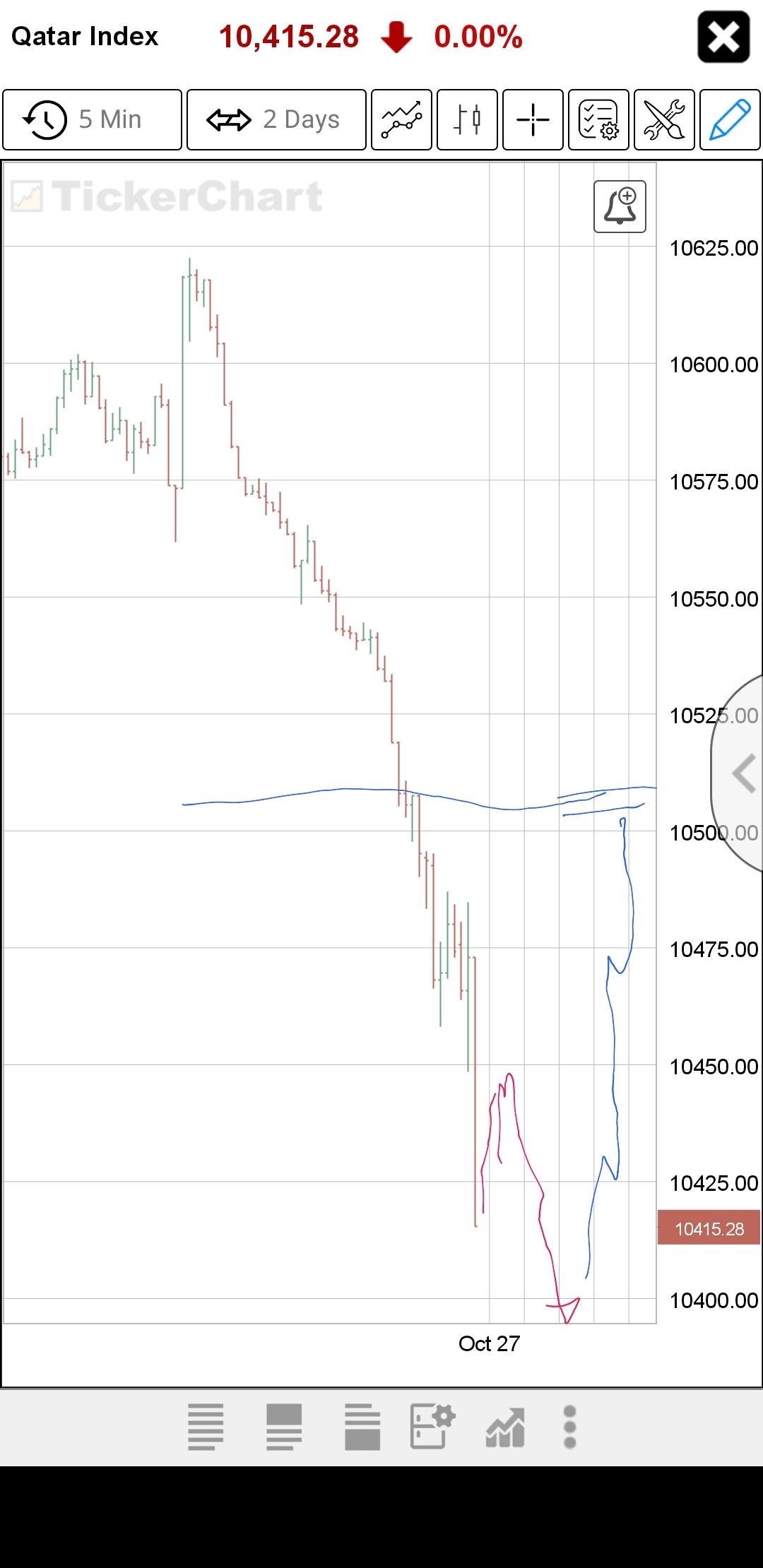The width and height of the screenshot is (763, 1568).
Task: Change the 2 Days period
Action: 276,119
